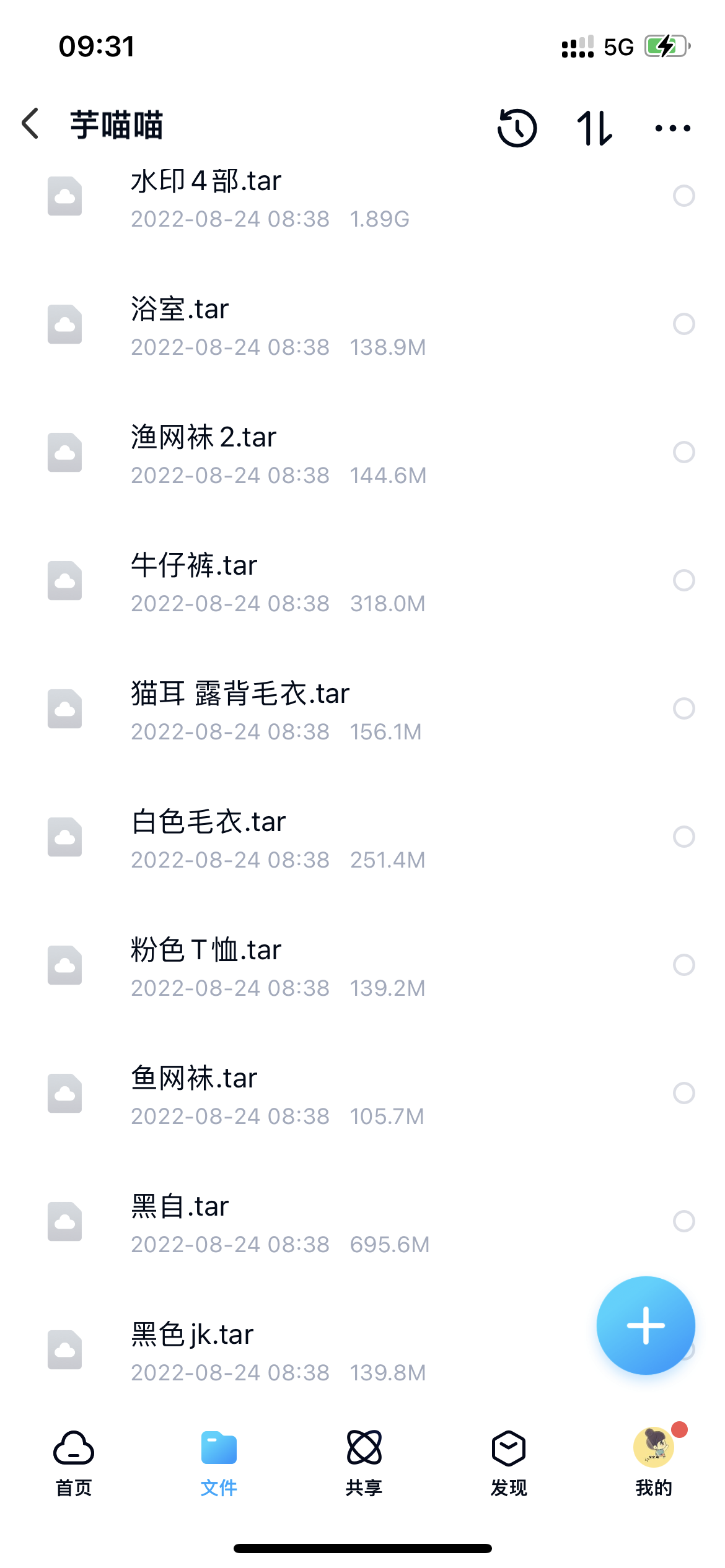Tap the blue plus add button

[646, 1325]
